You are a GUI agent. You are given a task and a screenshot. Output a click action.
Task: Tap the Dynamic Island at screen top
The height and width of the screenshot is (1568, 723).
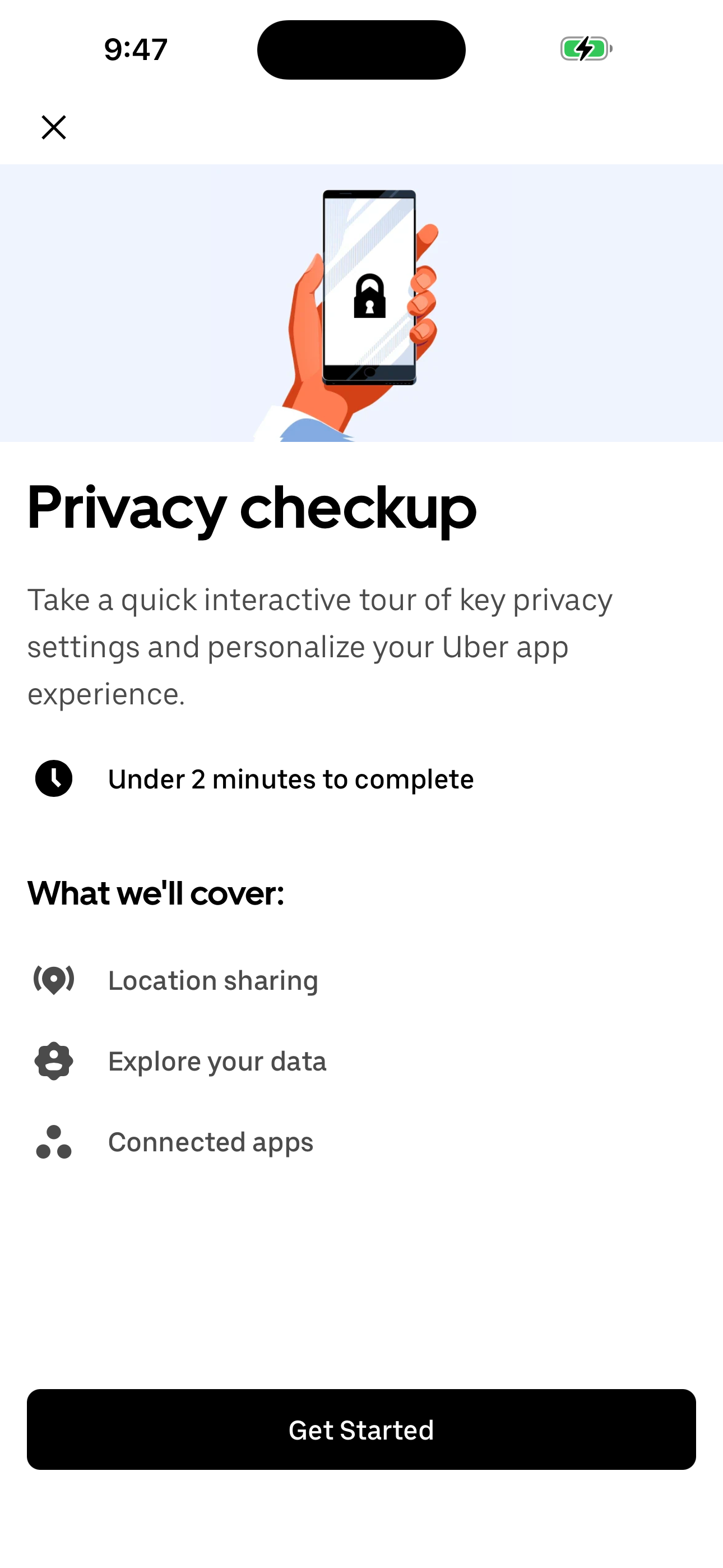pyautogui.click(x=361, y=49)
